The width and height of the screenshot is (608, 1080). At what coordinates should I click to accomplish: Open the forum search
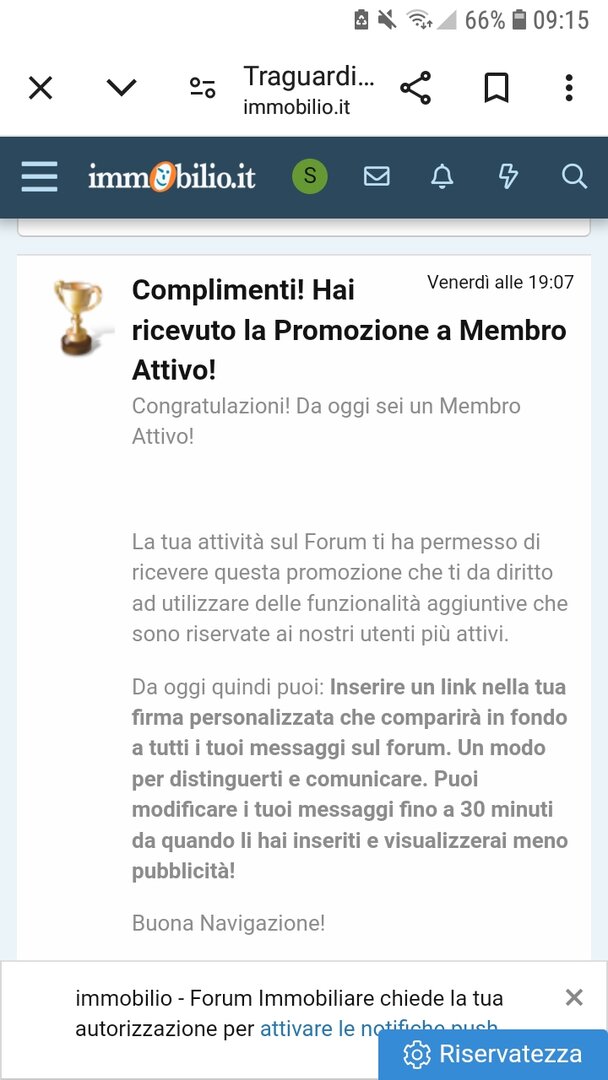(x=574, y=176)
